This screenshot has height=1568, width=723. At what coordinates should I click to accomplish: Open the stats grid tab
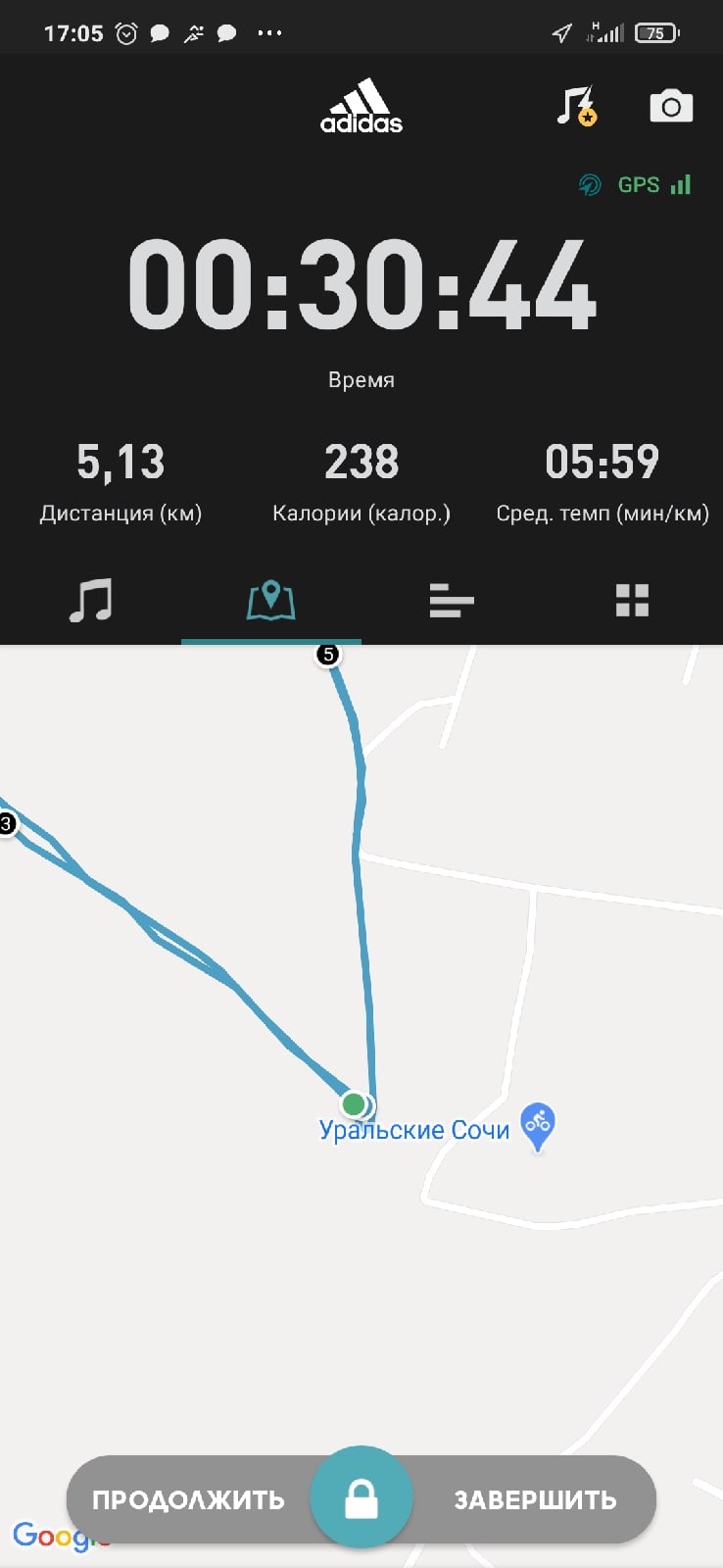632,600
